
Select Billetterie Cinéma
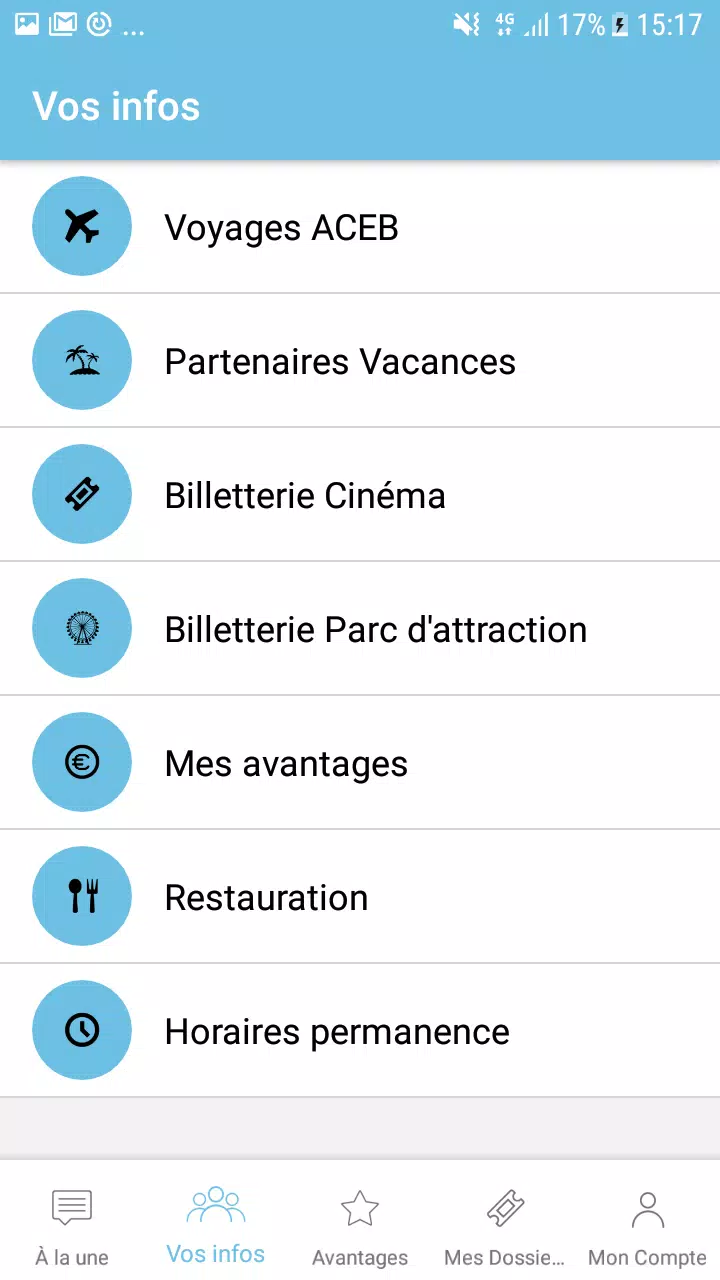coord(360,495)
